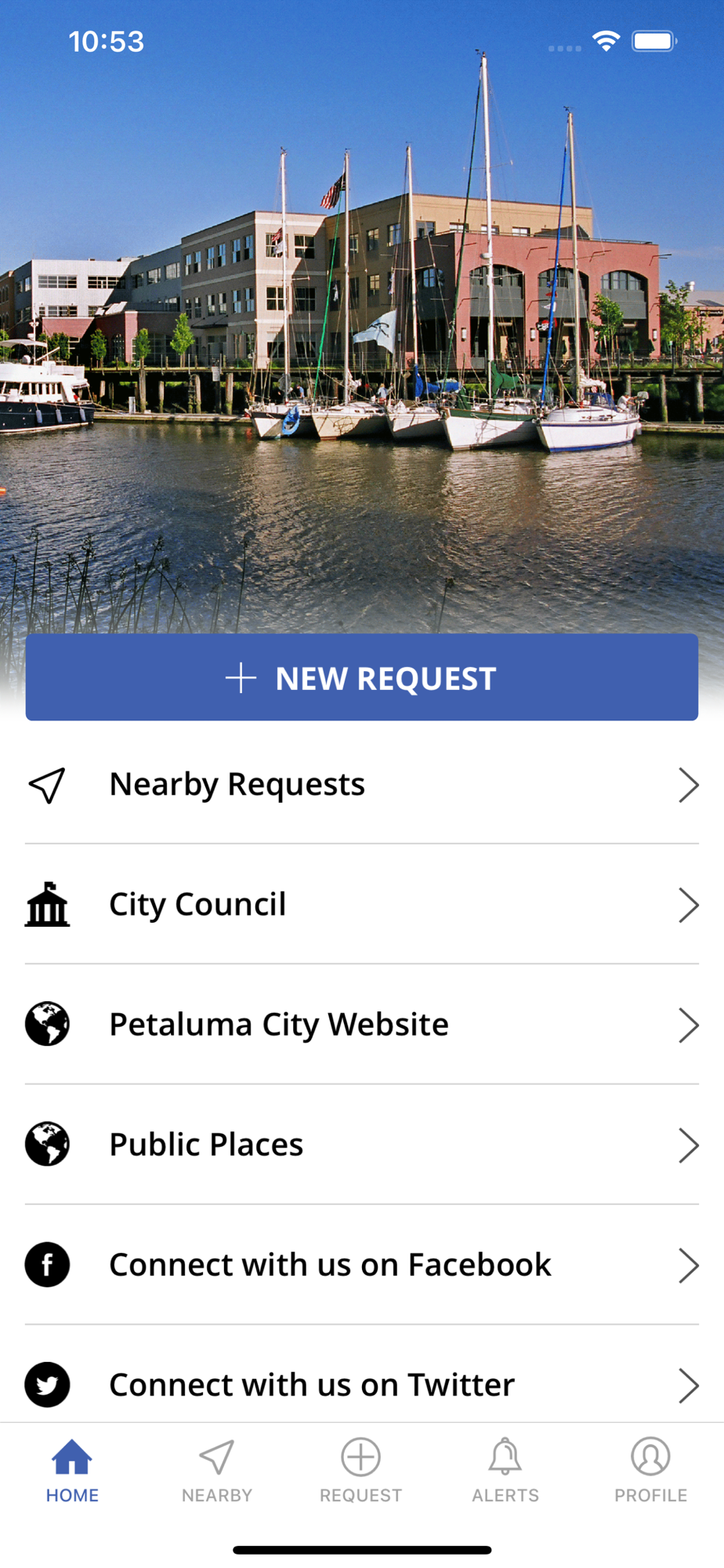Tap the New Request button
Viewport: 724px width, 1568px height.
tap(361, 677)
